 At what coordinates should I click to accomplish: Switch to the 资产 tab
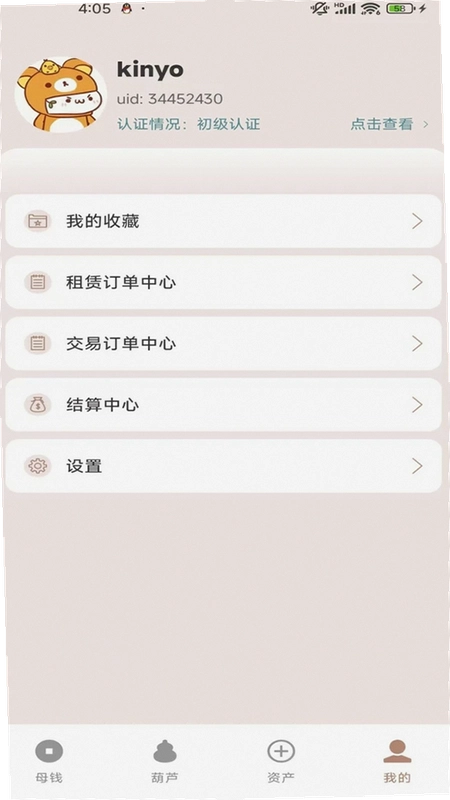click(281, 761)
